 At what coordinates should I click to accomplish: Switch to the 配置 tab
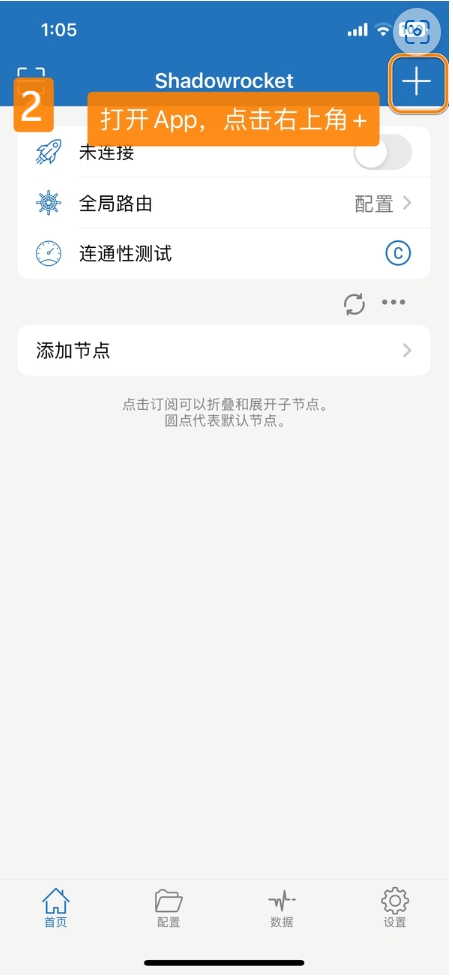click(x=168, y=908)
